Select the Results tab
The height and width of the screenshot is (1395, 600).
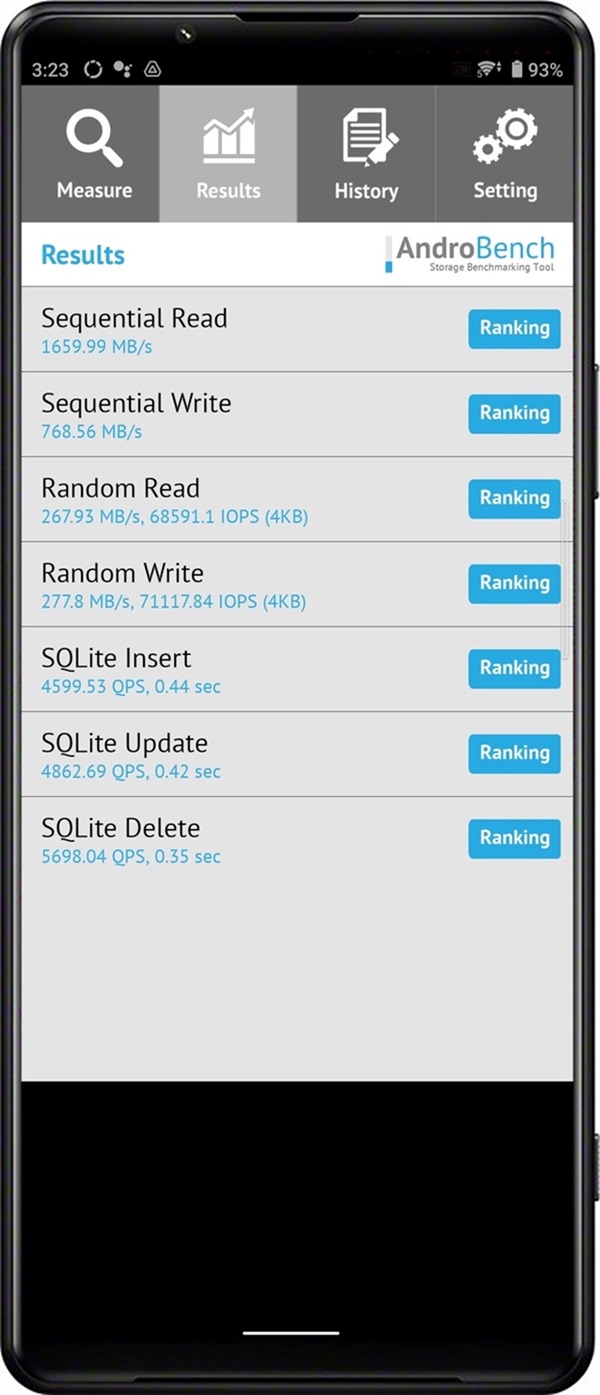(x=228, y=155)
